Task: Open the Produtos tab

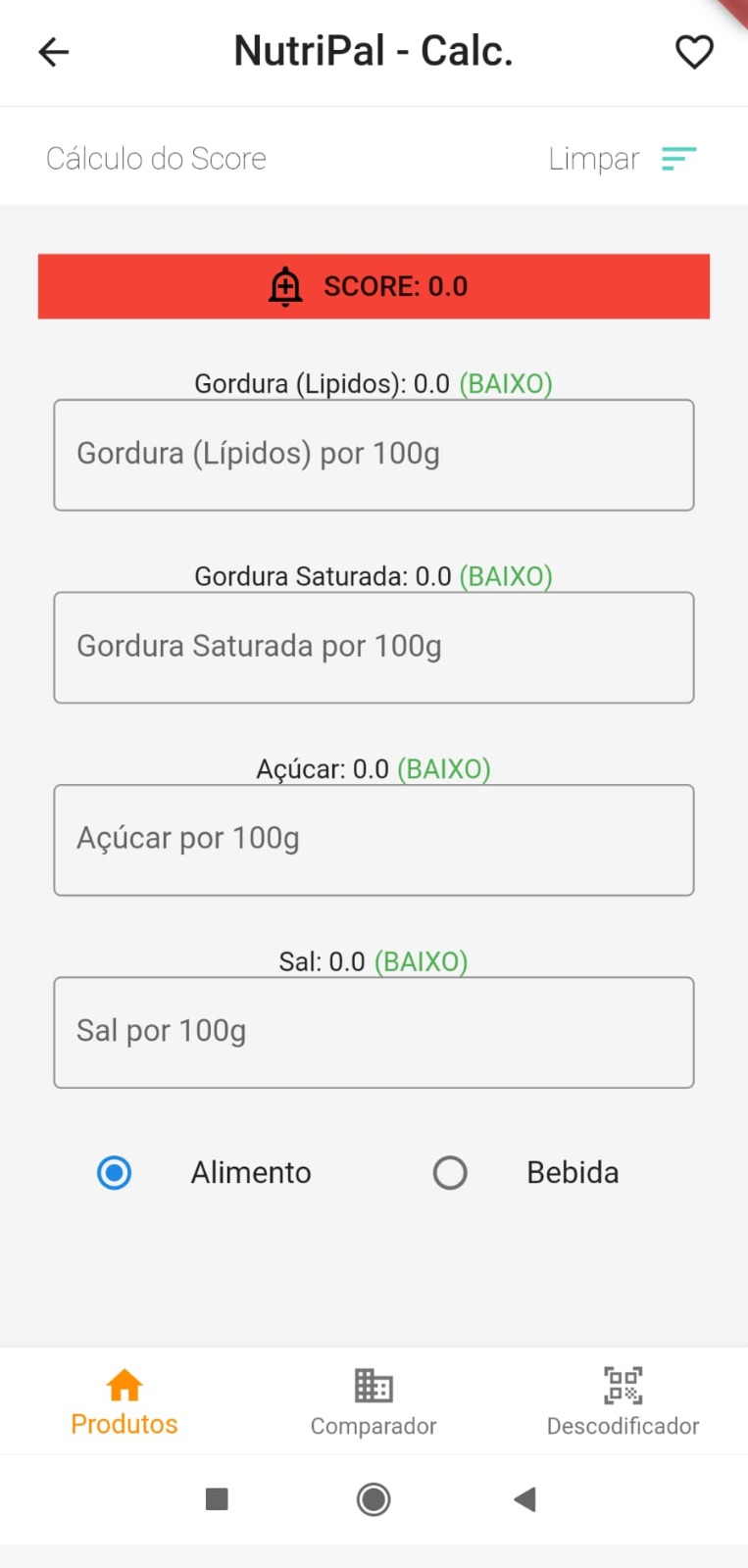Action: click(125, 1402)
